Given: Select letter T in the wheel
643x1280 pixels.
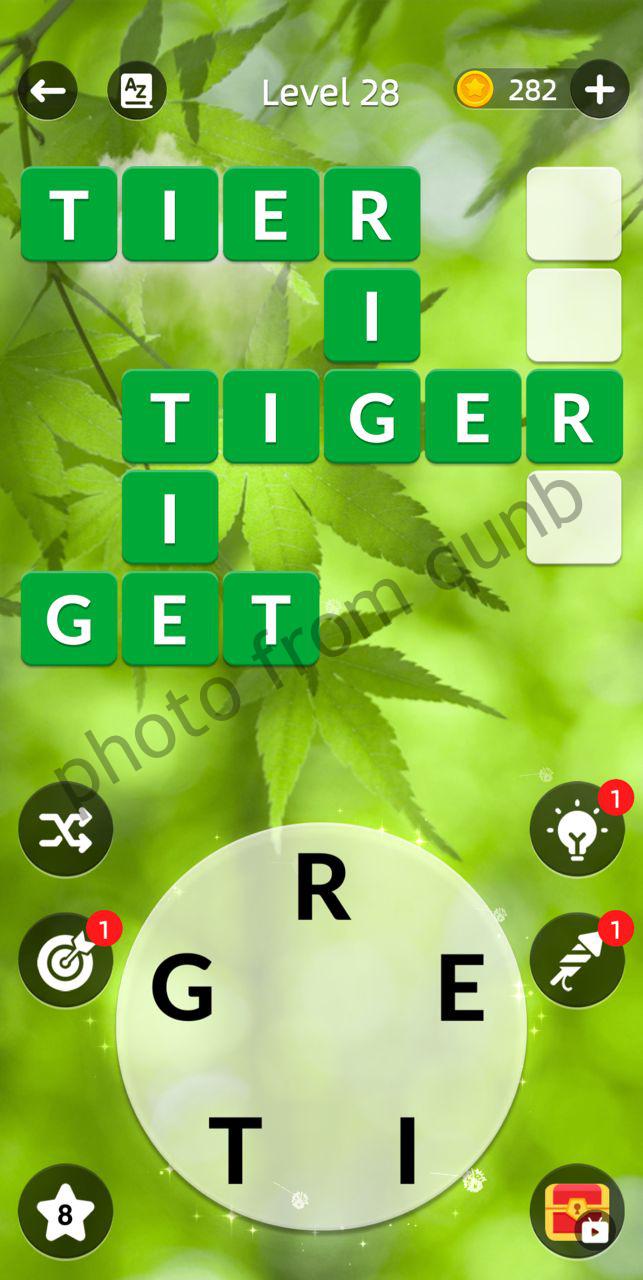Looking at the screenshot, I should pos(235,1150).
